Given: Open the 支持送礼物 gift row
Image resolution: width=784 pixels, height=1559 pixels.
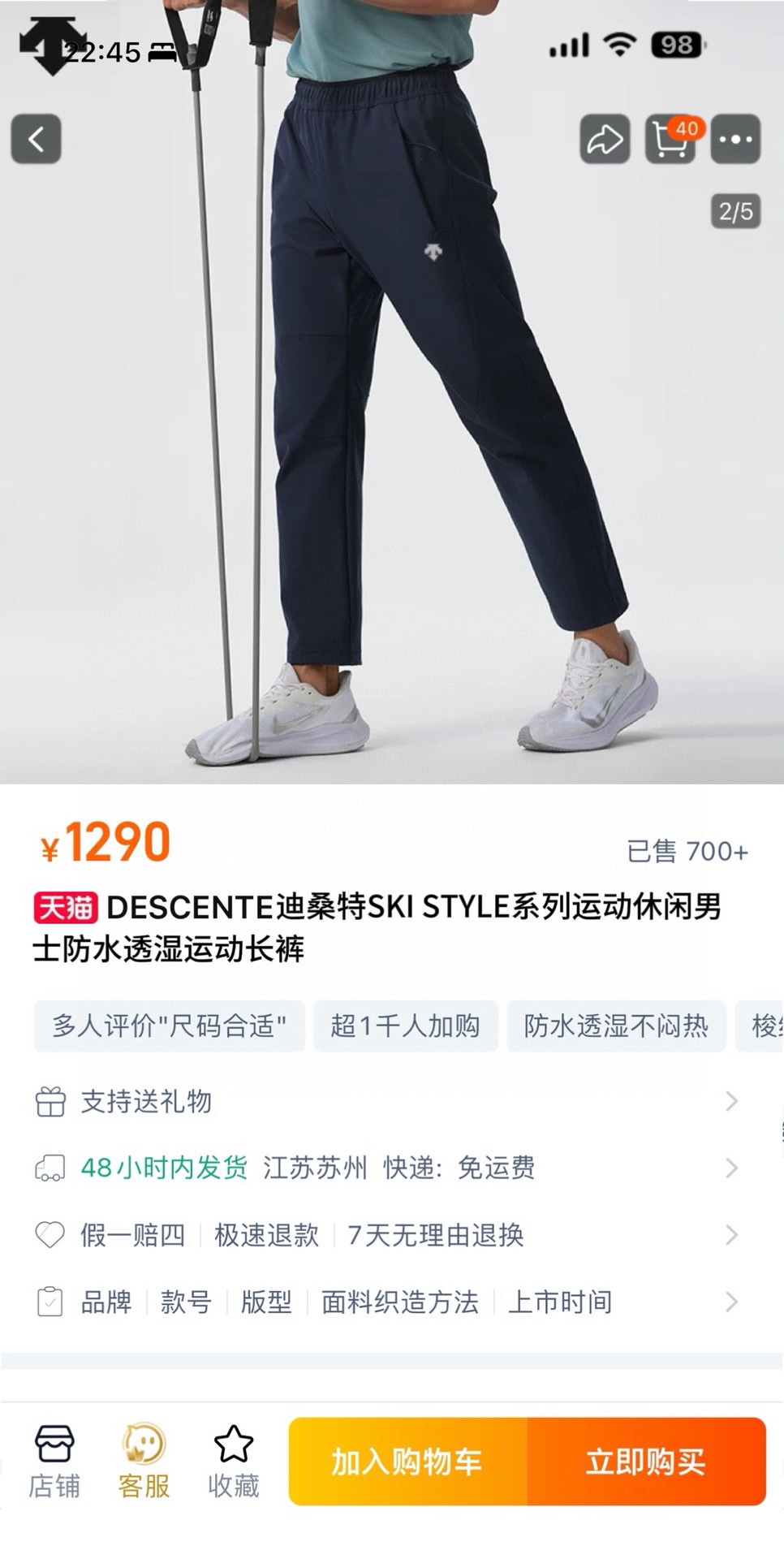Looking at the screenshot, I should (x=388, y=1101).
